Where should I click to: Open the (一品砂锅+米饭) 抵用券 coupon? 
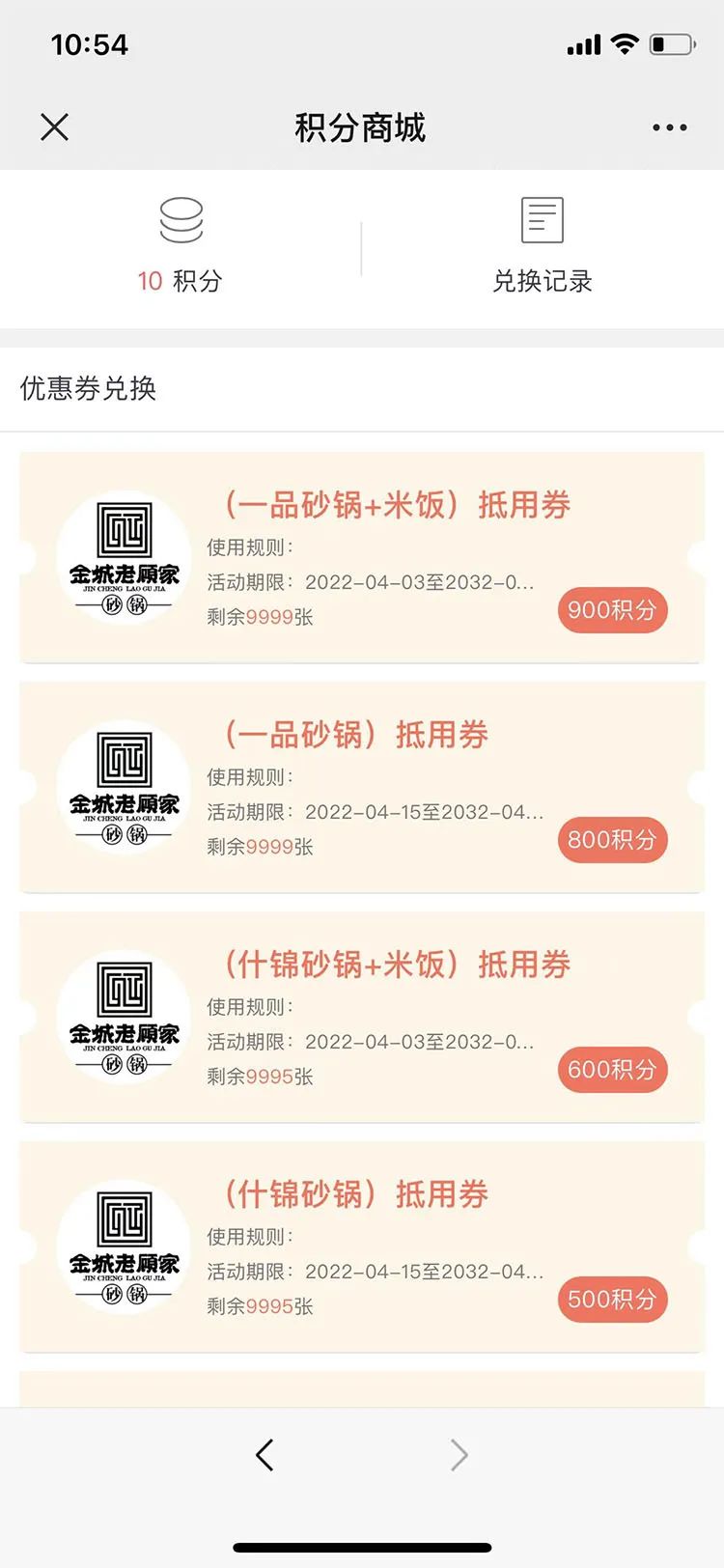(397, 505)
